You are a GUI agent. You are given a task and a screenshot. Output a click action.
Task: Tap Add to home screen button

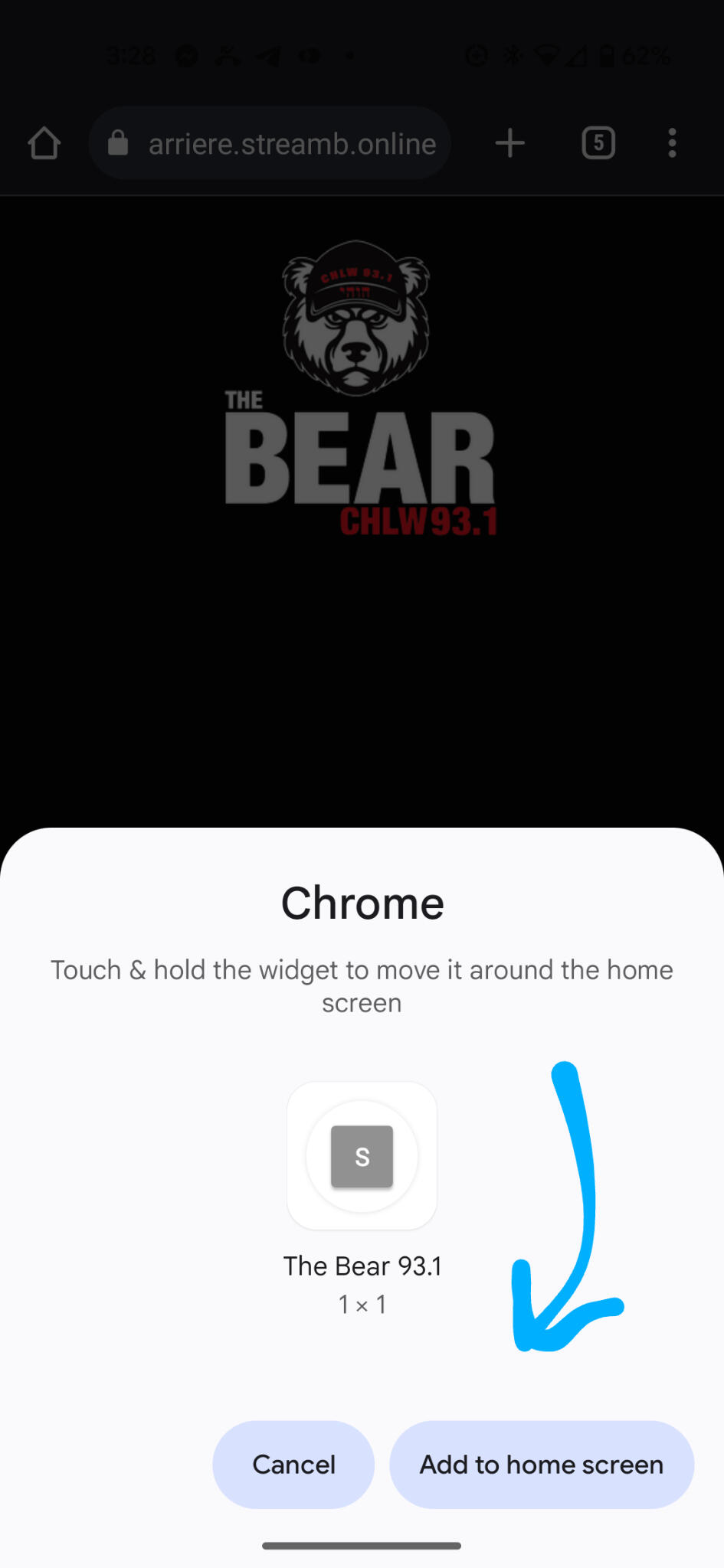(x=541, y=1464)
